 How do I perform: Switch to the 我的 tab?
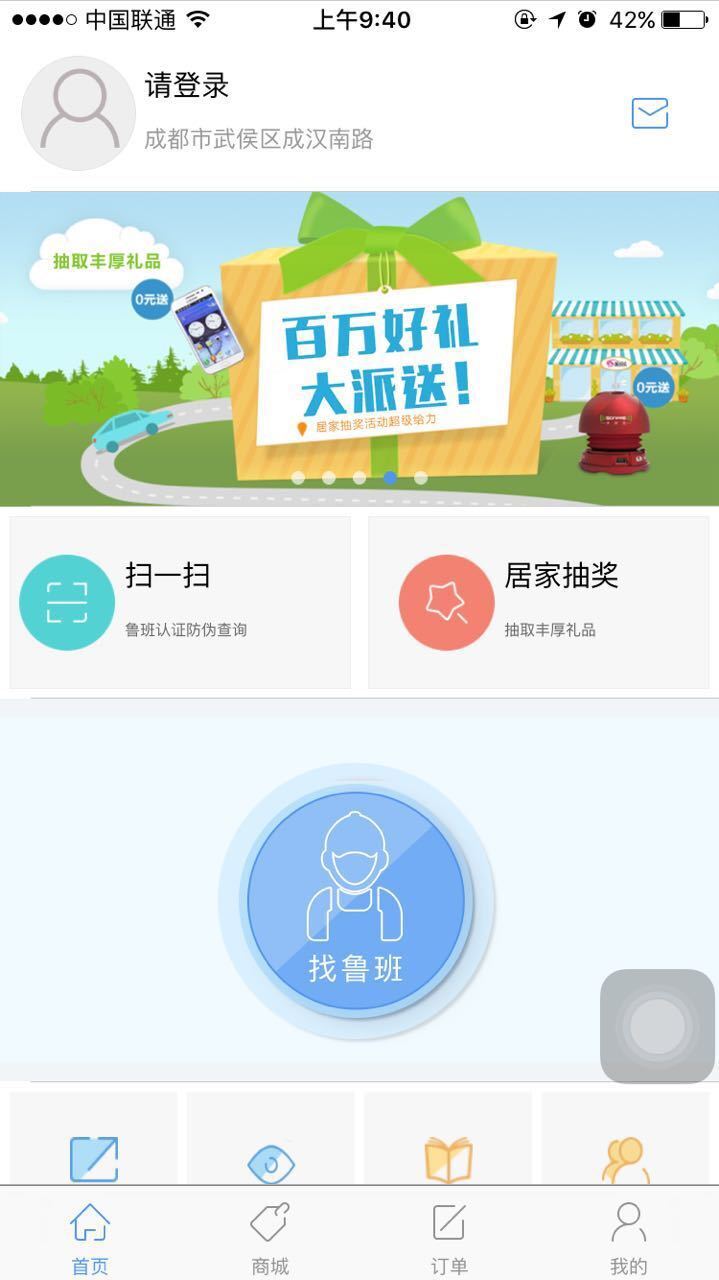pyautogui.click(x=628, y=1238)
